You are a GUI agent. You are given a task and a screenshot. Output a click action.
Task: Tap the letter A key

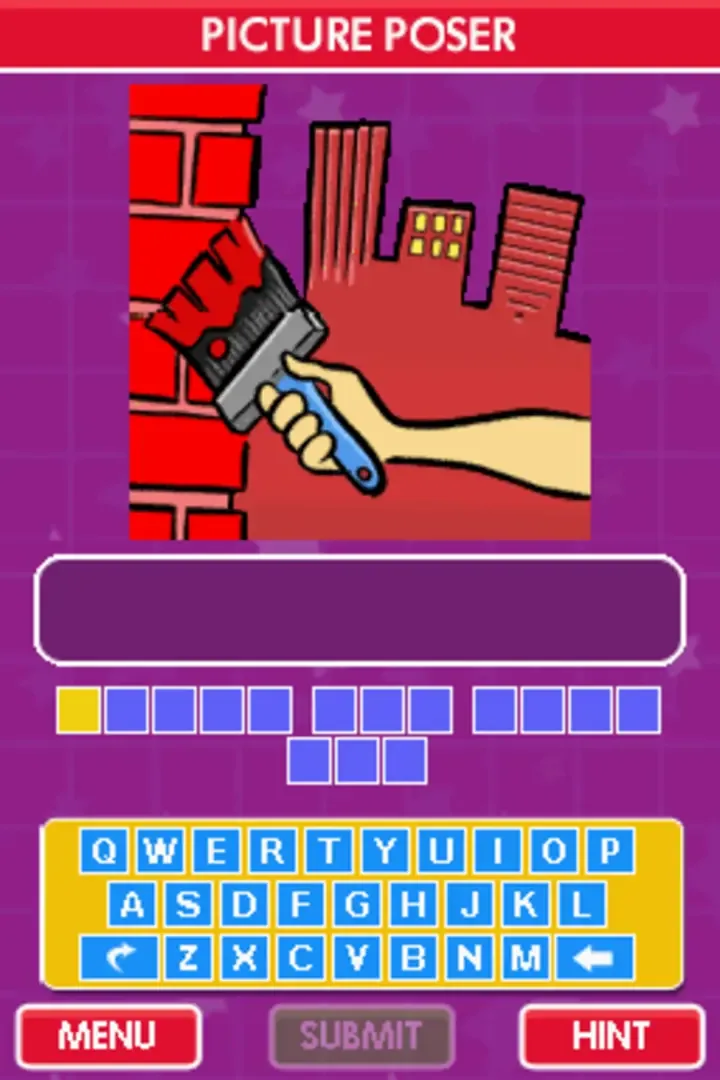pyautogui.click(x=131, y=906)
